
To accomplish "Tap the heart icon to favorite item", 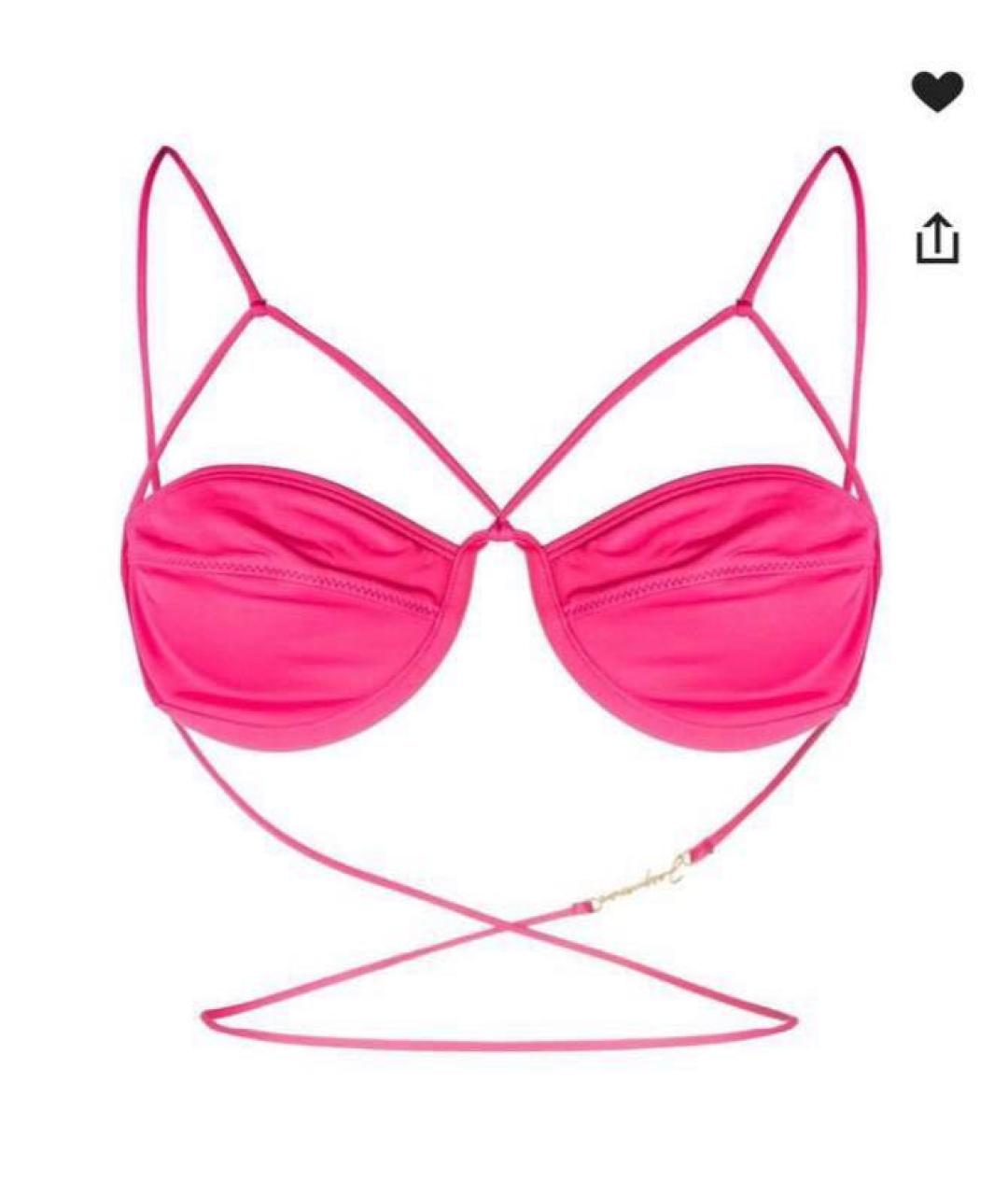I will point(936,91).
